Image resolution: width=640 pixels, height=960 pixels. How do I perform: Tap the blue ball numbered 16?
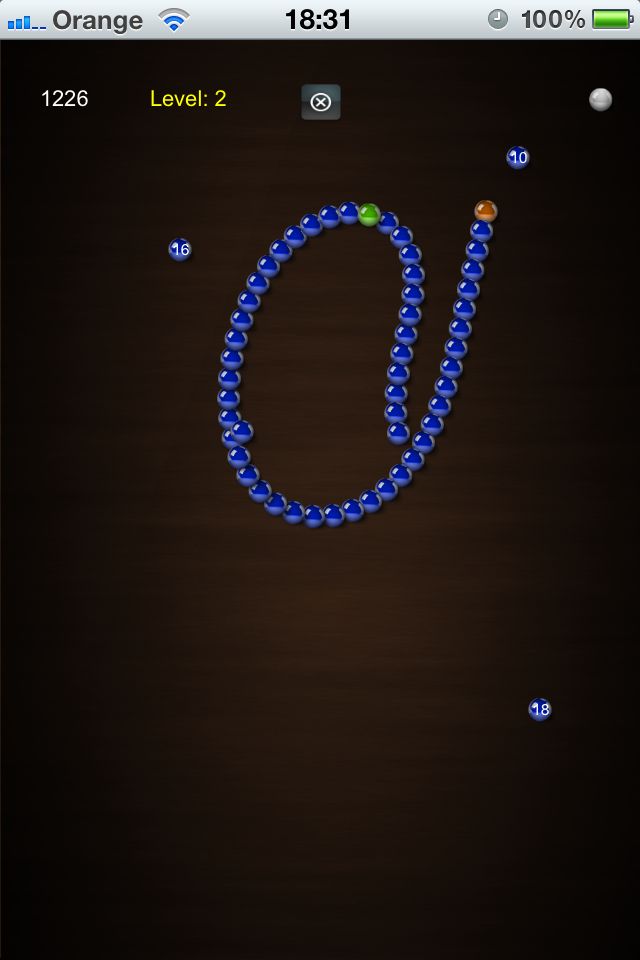pyautogui.click(x=180, y=250)
